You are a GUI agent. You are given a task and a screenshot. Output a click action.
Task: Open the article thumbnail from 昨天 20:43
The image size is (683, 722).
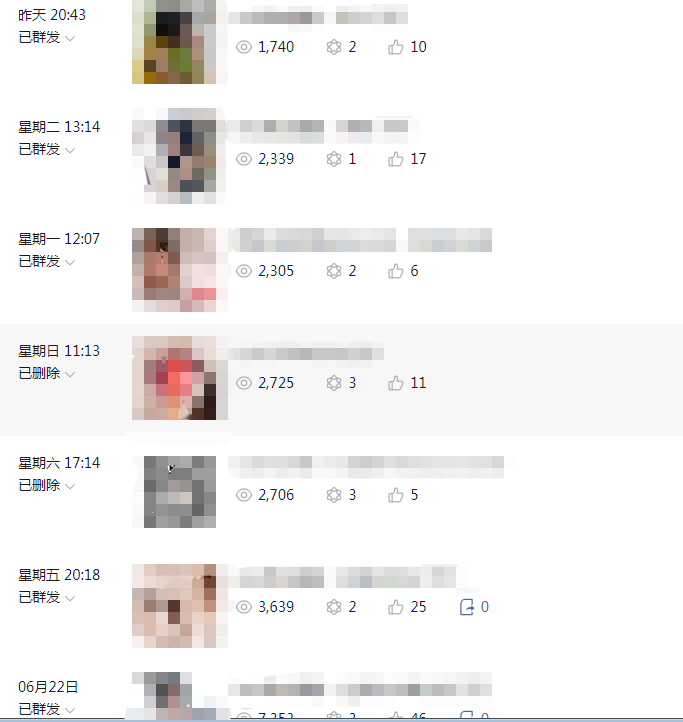click(x=174, y=40)
